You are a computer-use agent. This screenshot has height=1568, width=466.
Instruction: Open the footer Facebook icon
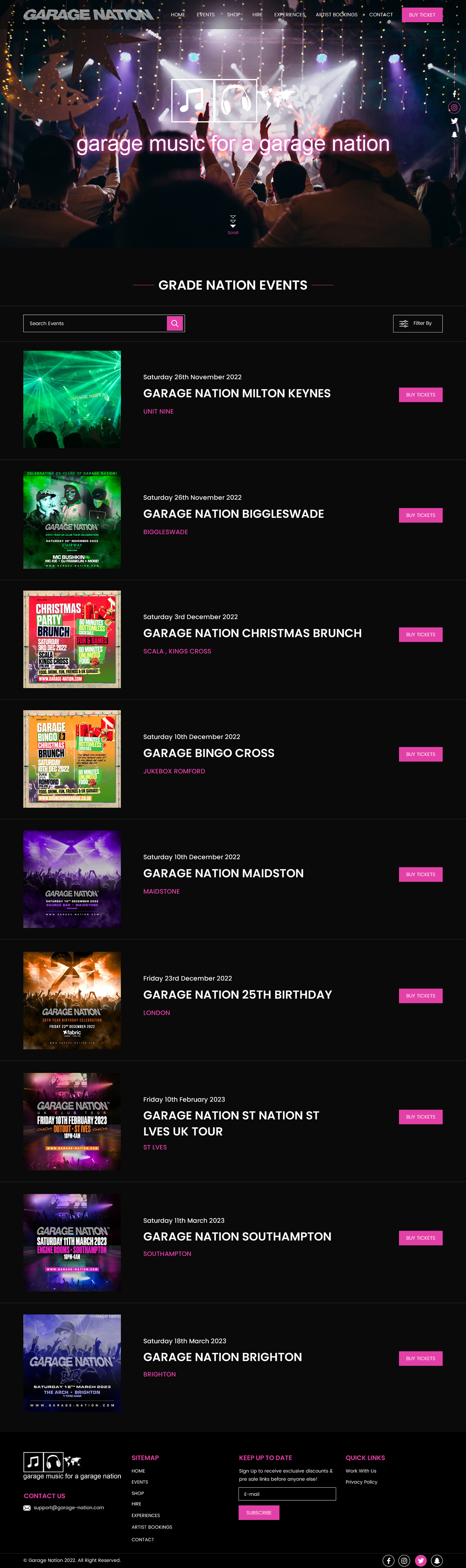(388, 1560)
